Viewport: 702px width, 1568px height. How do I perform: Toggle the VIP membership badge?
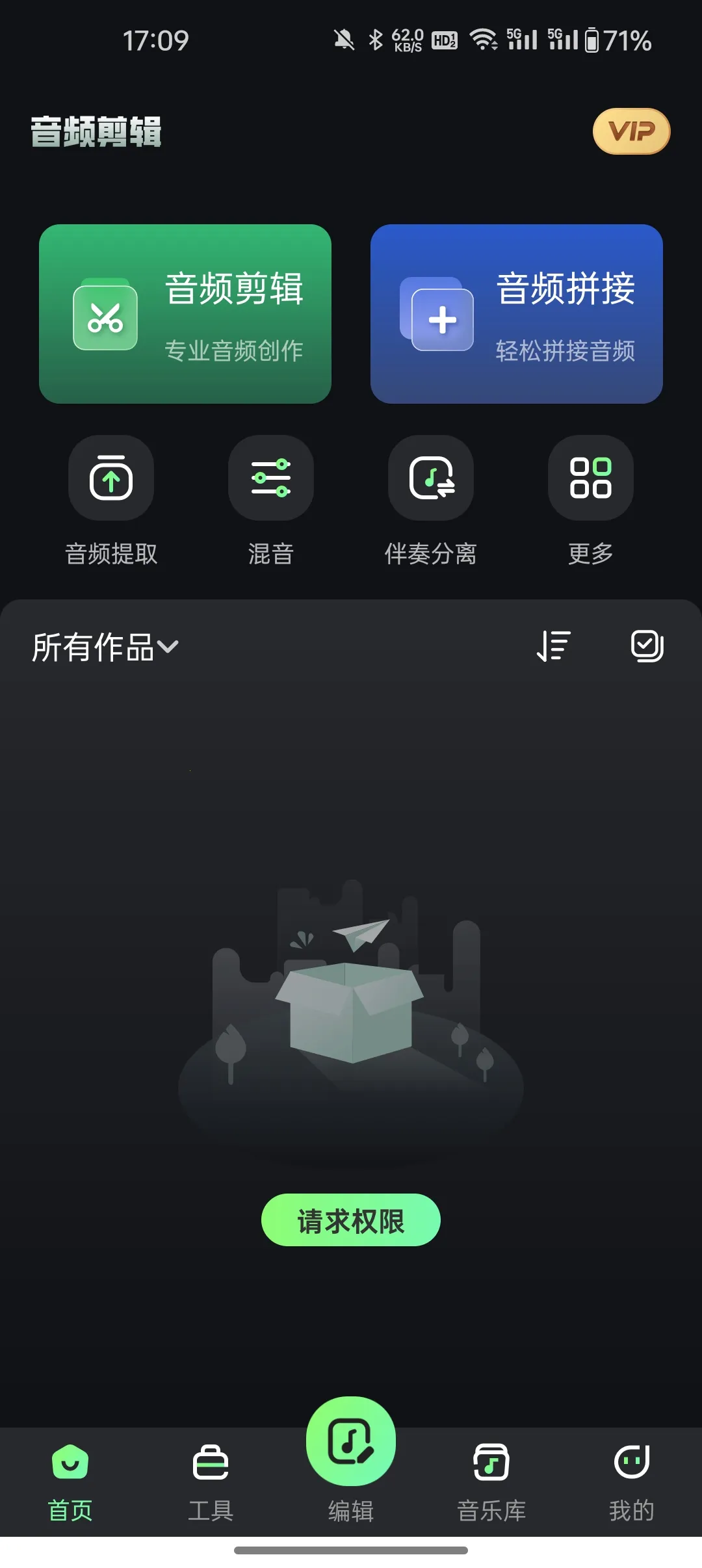632,131
